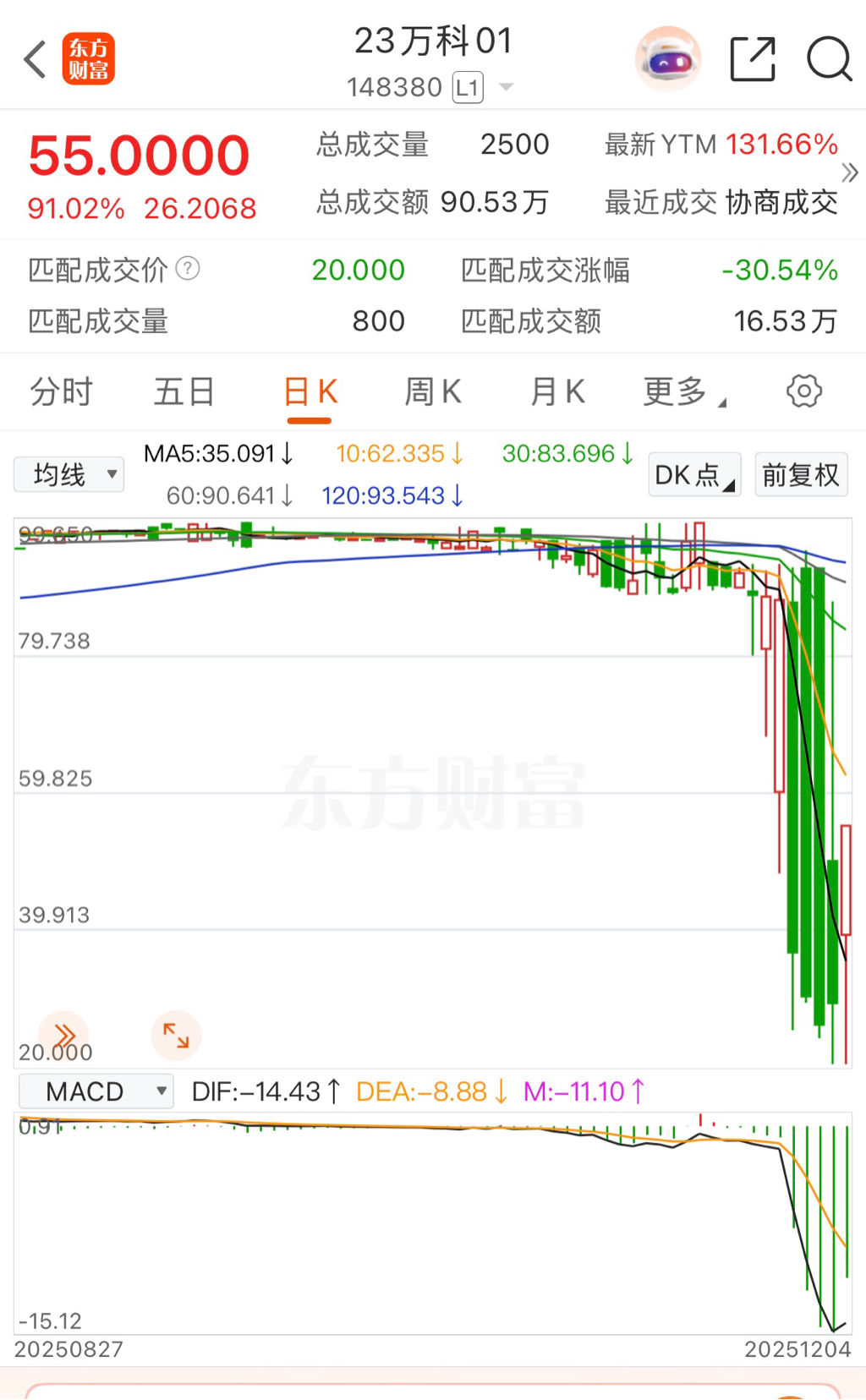Switch to the 五日 chart tab

[184, 392]
